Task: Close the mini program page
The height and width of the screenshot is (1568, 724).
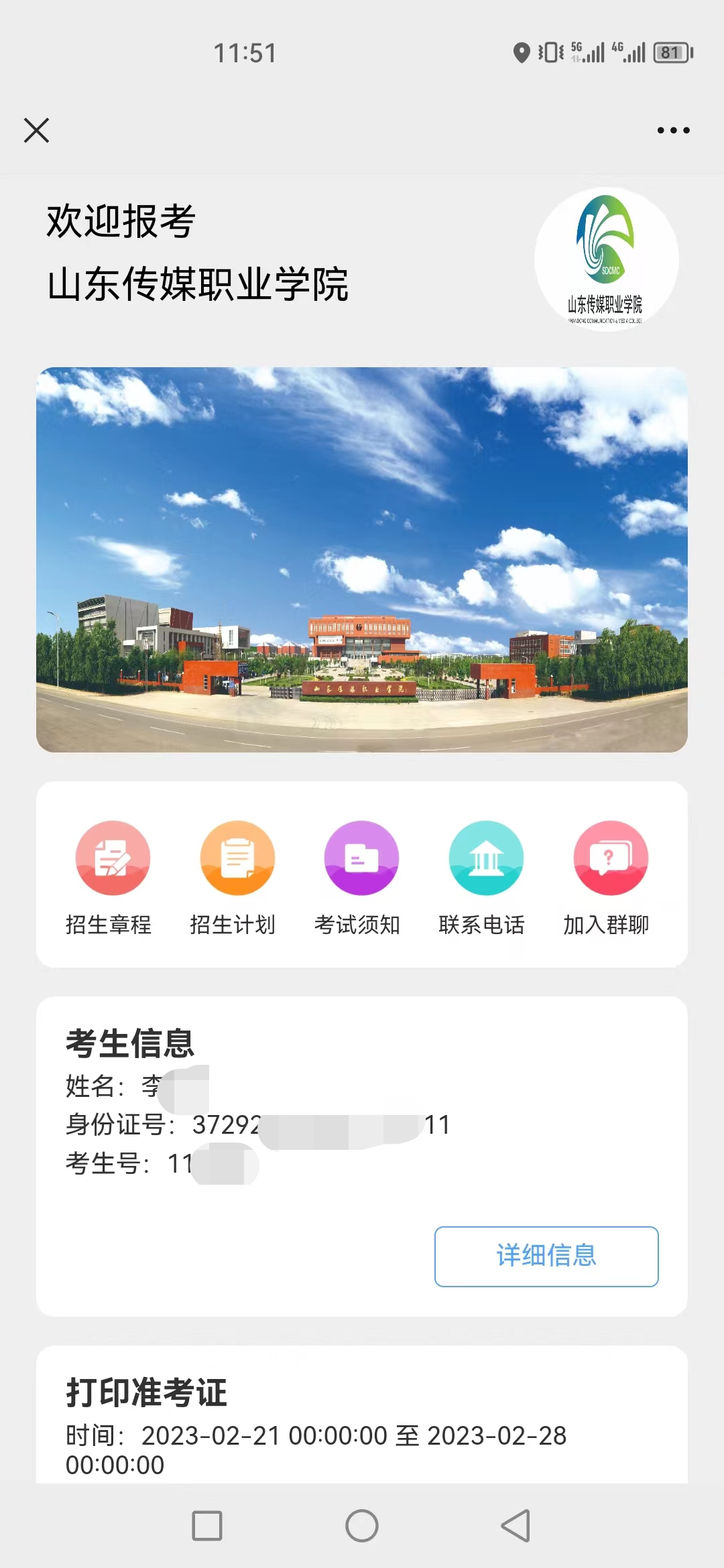Action: click(x=37, y=131)
